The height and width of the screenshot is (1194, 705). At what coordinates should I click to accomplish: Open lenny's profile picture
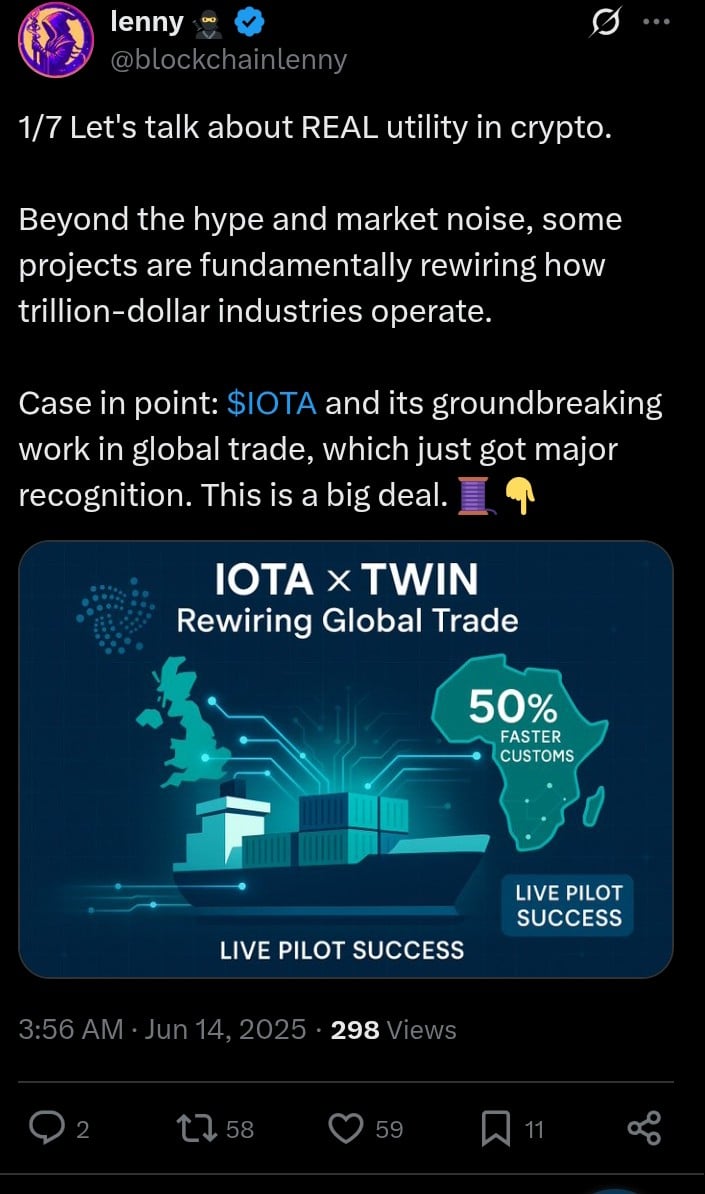56,41
